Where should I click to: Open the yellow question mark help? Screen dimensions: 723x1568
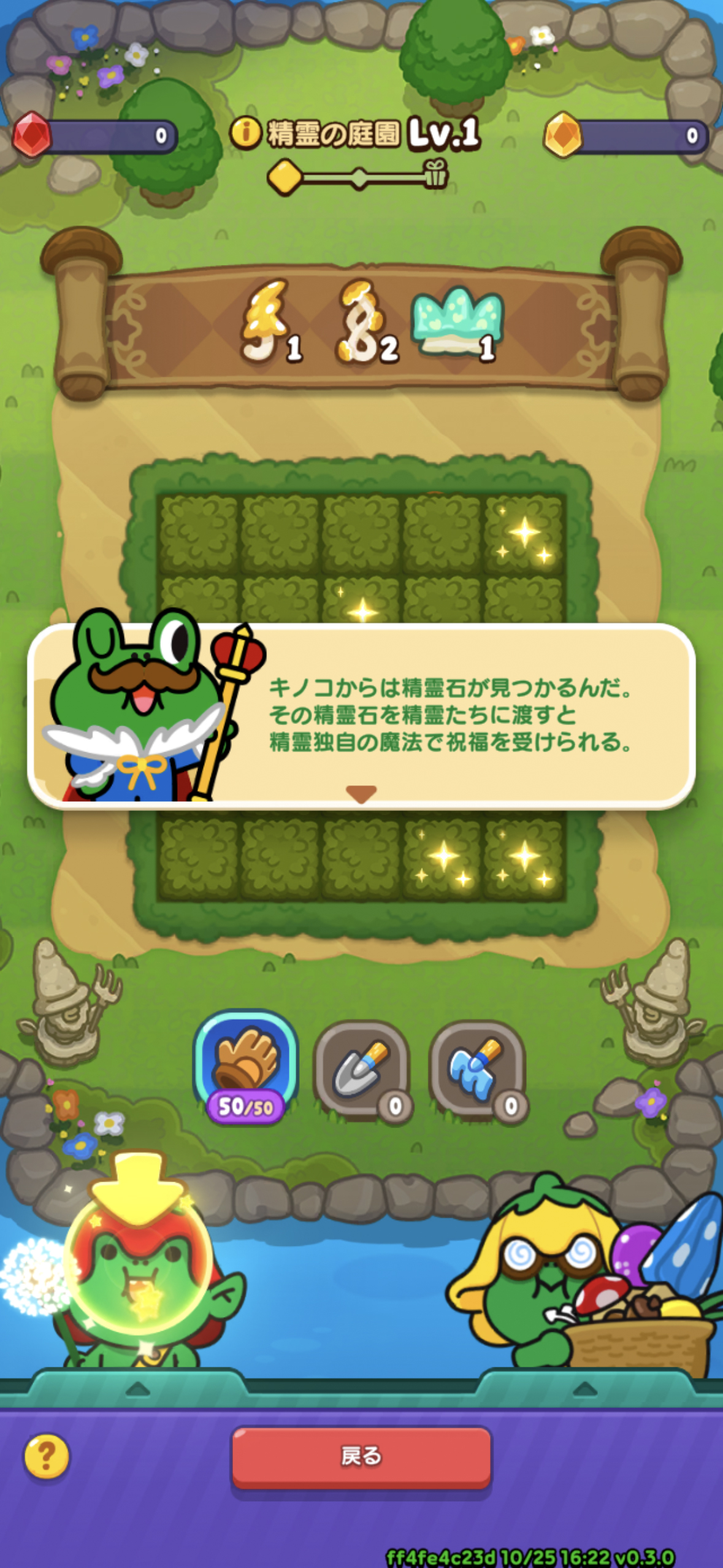(x=47, y=1456)
